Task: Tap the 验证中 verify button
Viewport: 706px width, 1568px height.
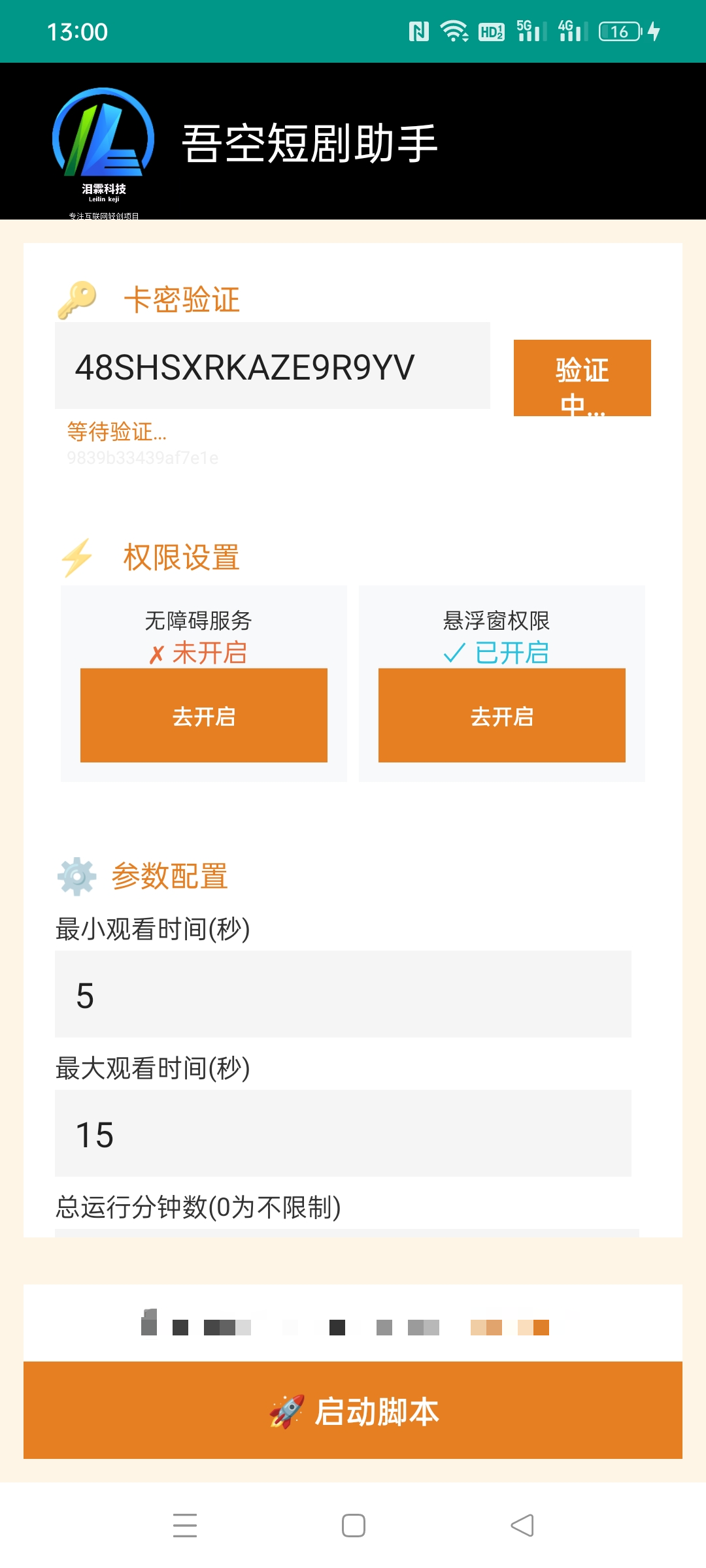Action: click(x=582, y=378)
